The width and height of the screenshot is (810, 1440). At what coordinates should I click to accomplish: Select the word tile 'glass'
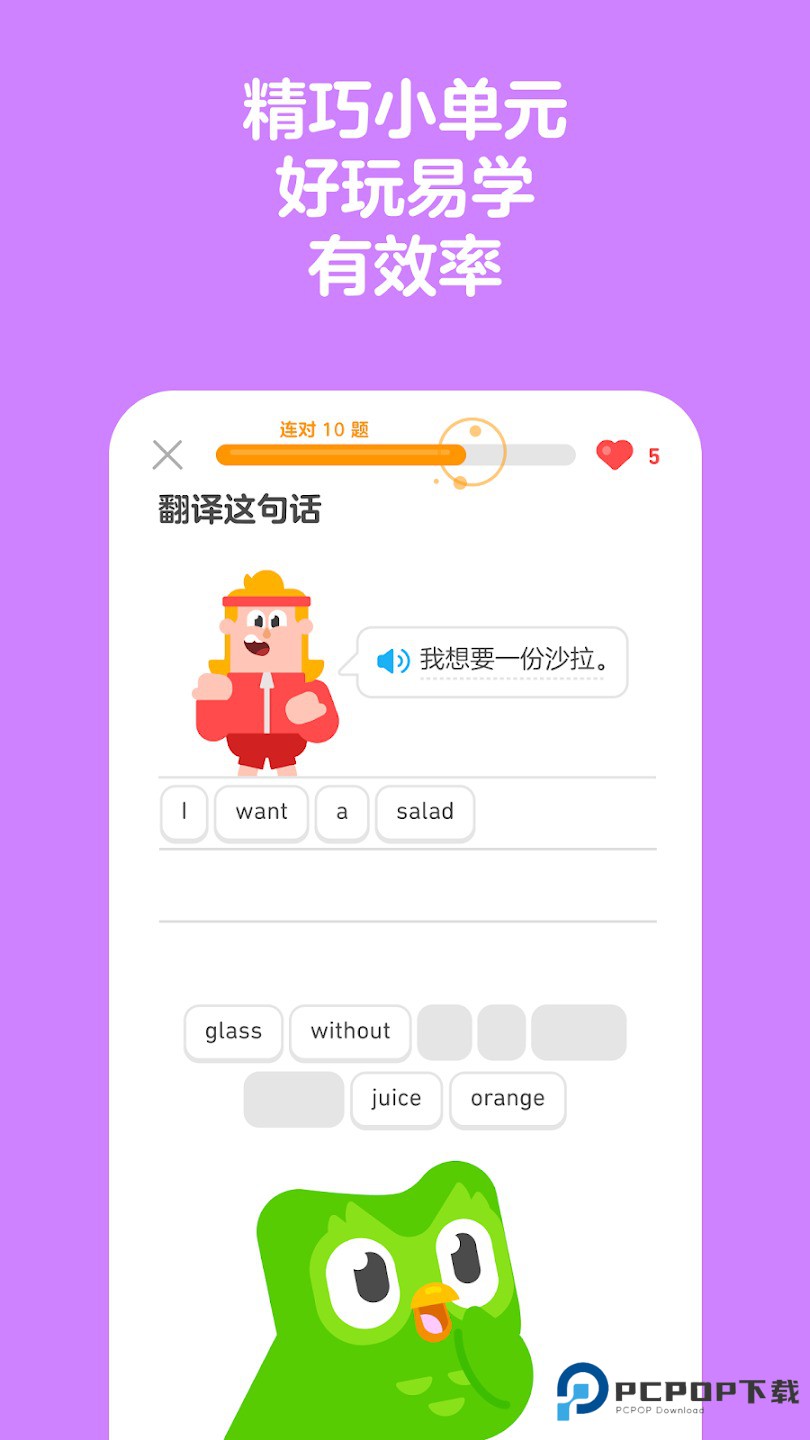coord(233,1032)
